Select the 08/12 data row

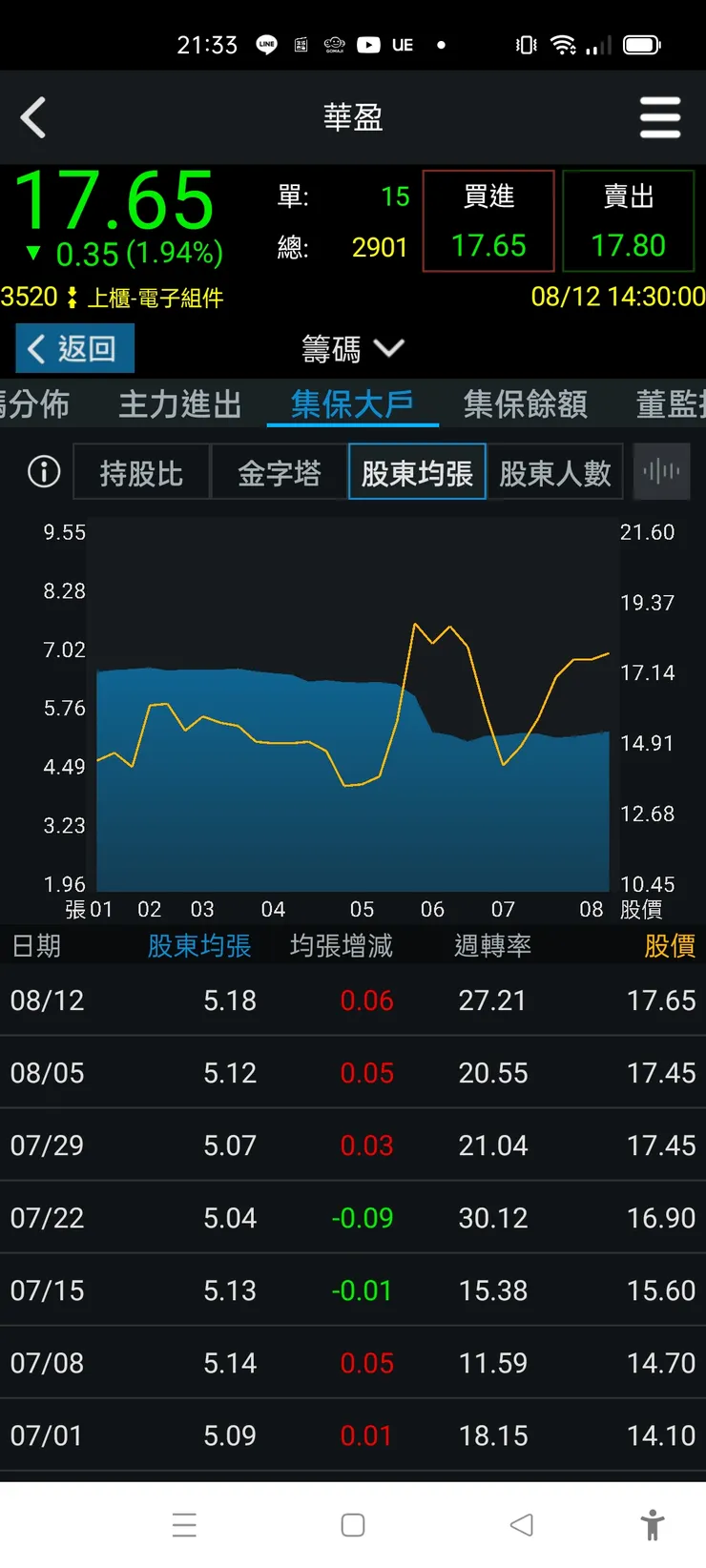pos(353,1000)
